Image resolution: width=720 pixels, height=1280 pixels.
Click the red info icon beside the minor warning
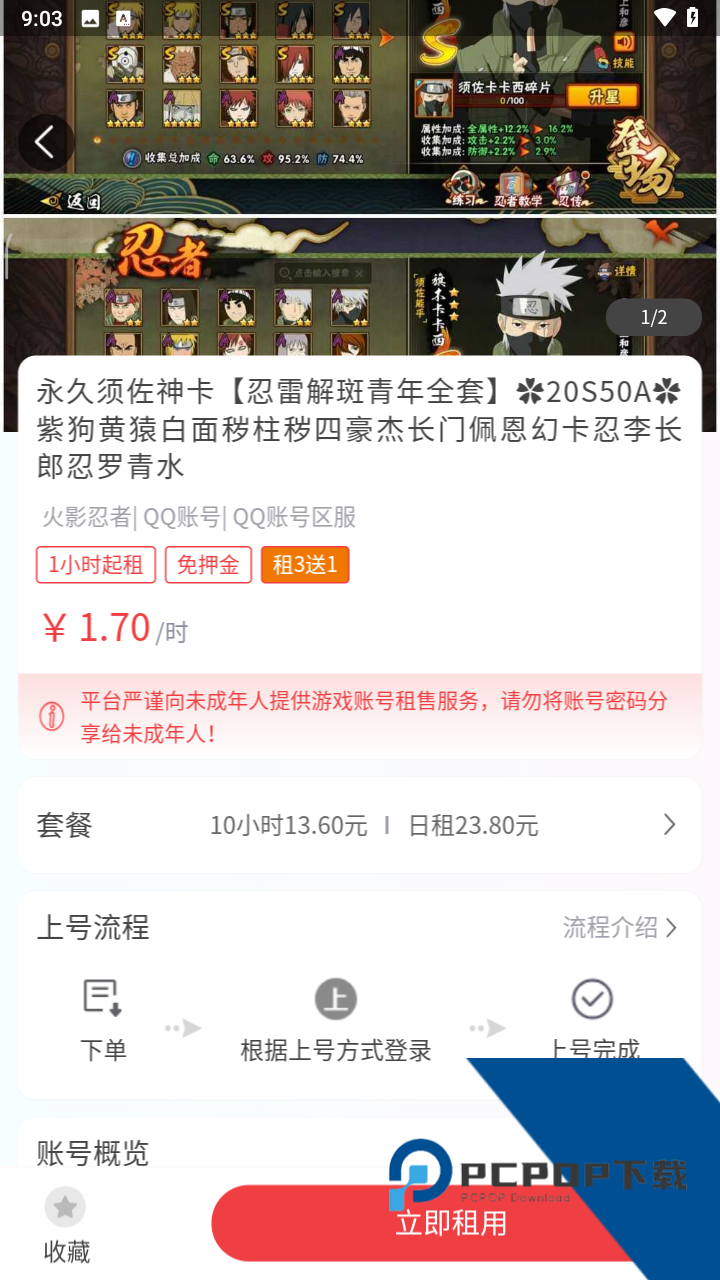coord(52,715)
